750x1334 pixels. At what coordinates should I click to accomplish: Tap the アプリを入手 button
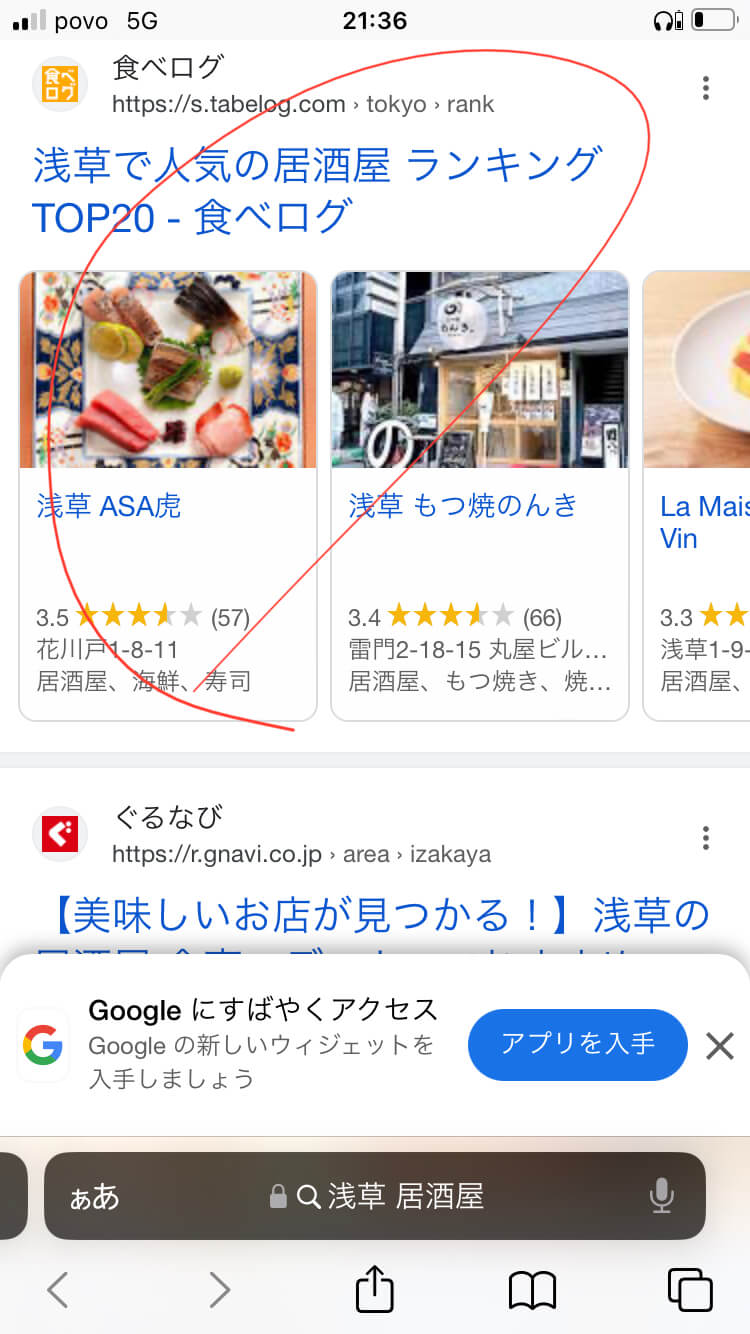577,1044
